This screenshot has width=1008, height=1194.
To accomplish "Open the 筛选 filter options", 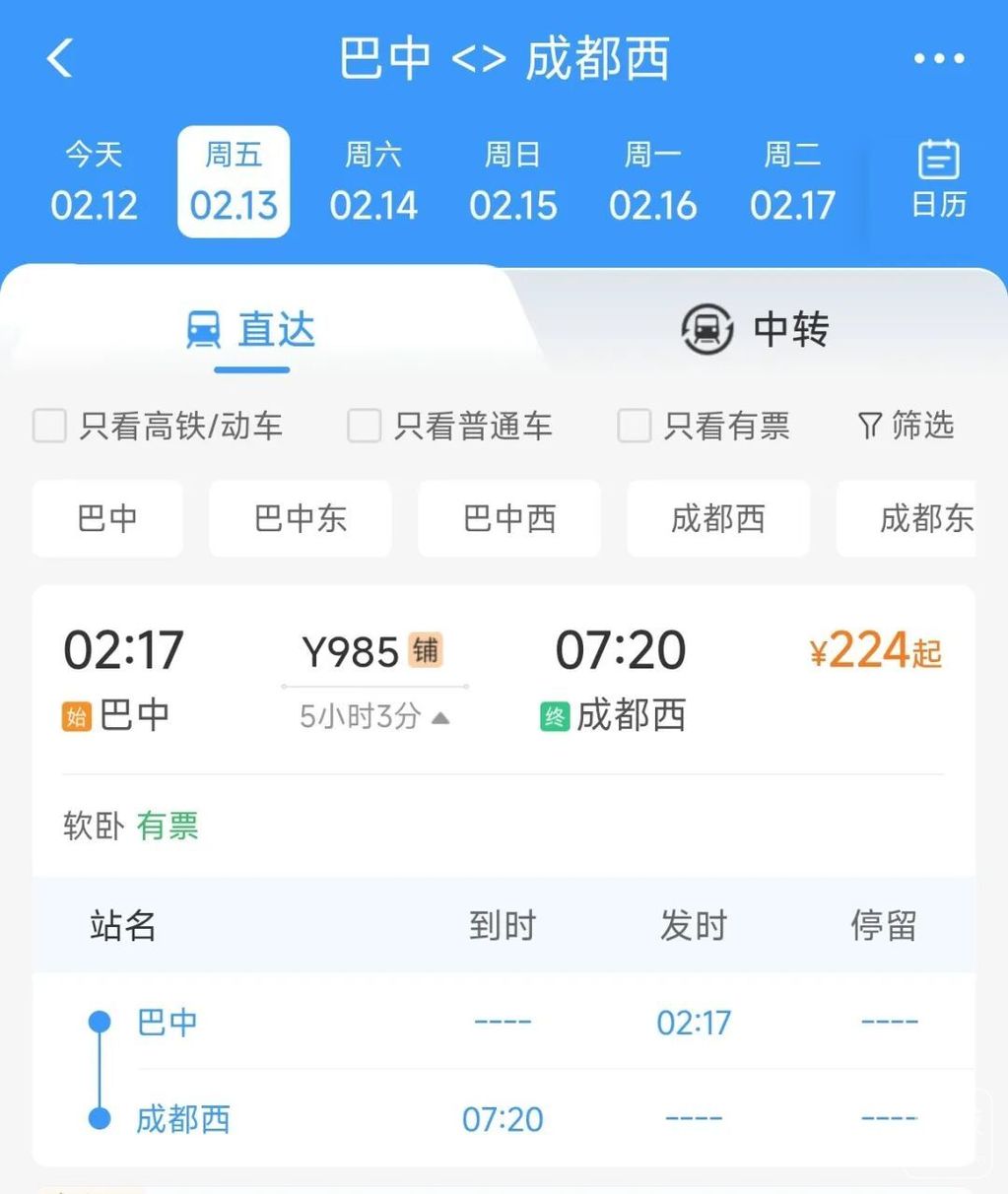I will tap(907, 426).
